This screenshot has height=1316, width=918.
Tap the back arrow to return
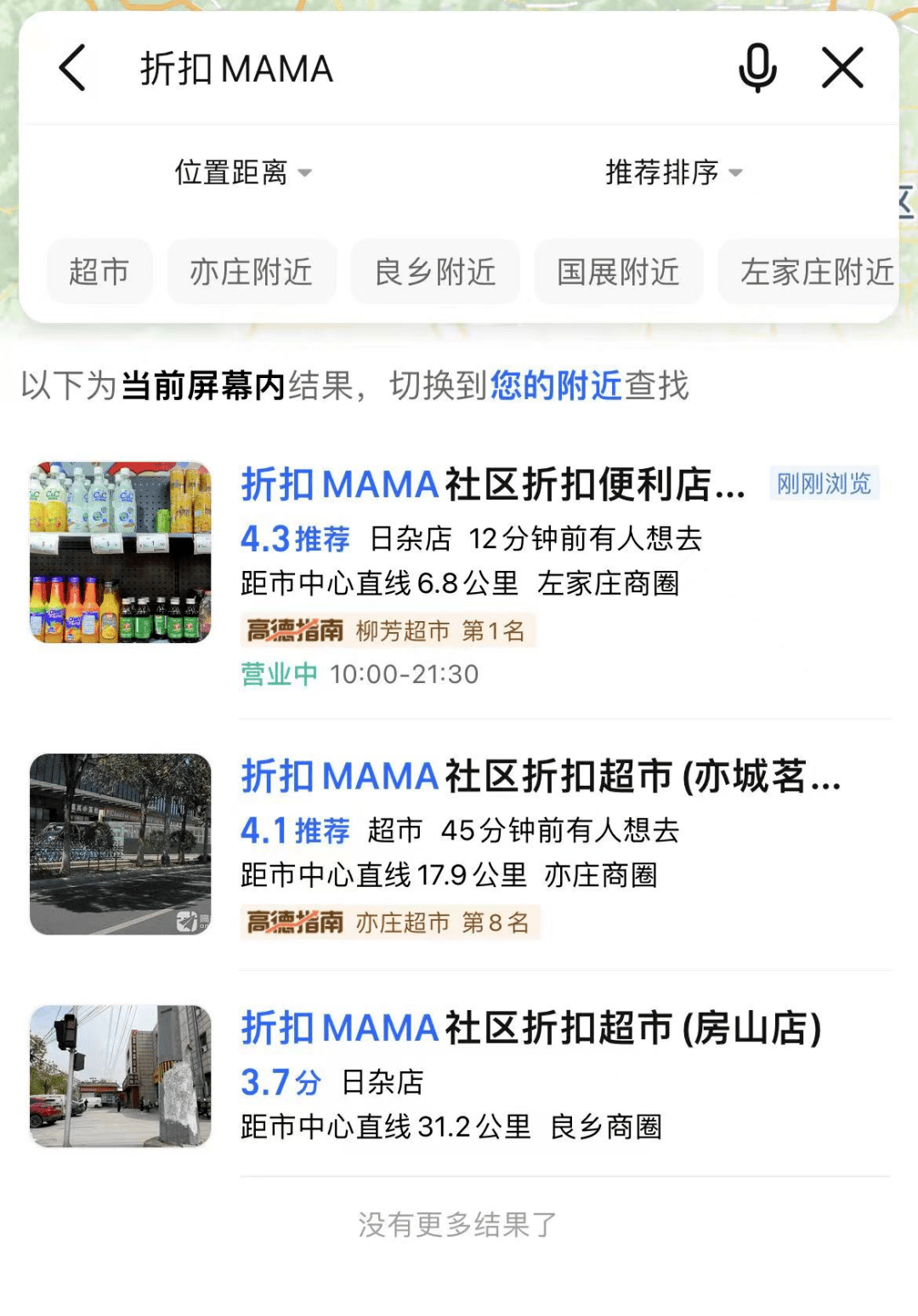pyautogui.click(x=71, y=68)
